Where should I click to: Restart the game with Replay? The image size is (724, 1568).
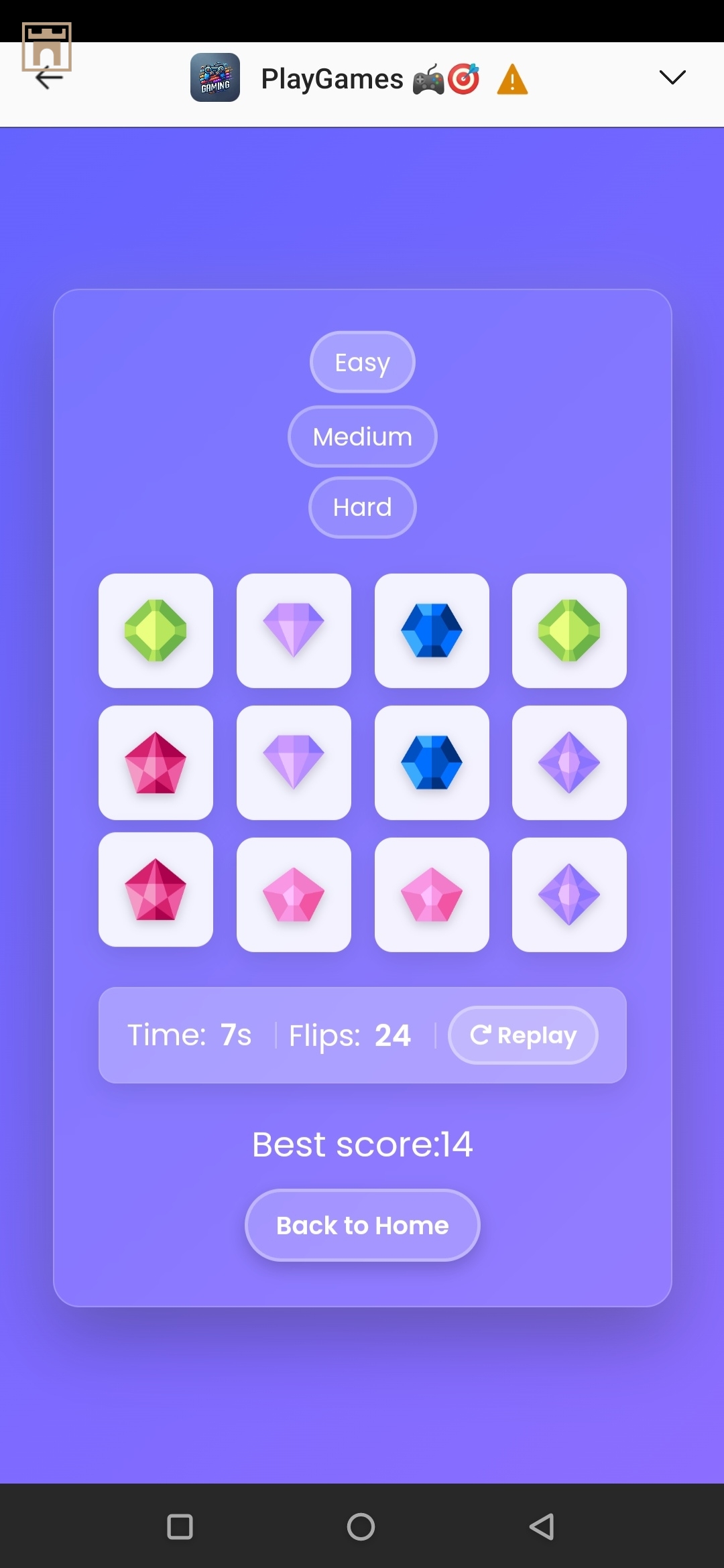(x=523, y=1035)
